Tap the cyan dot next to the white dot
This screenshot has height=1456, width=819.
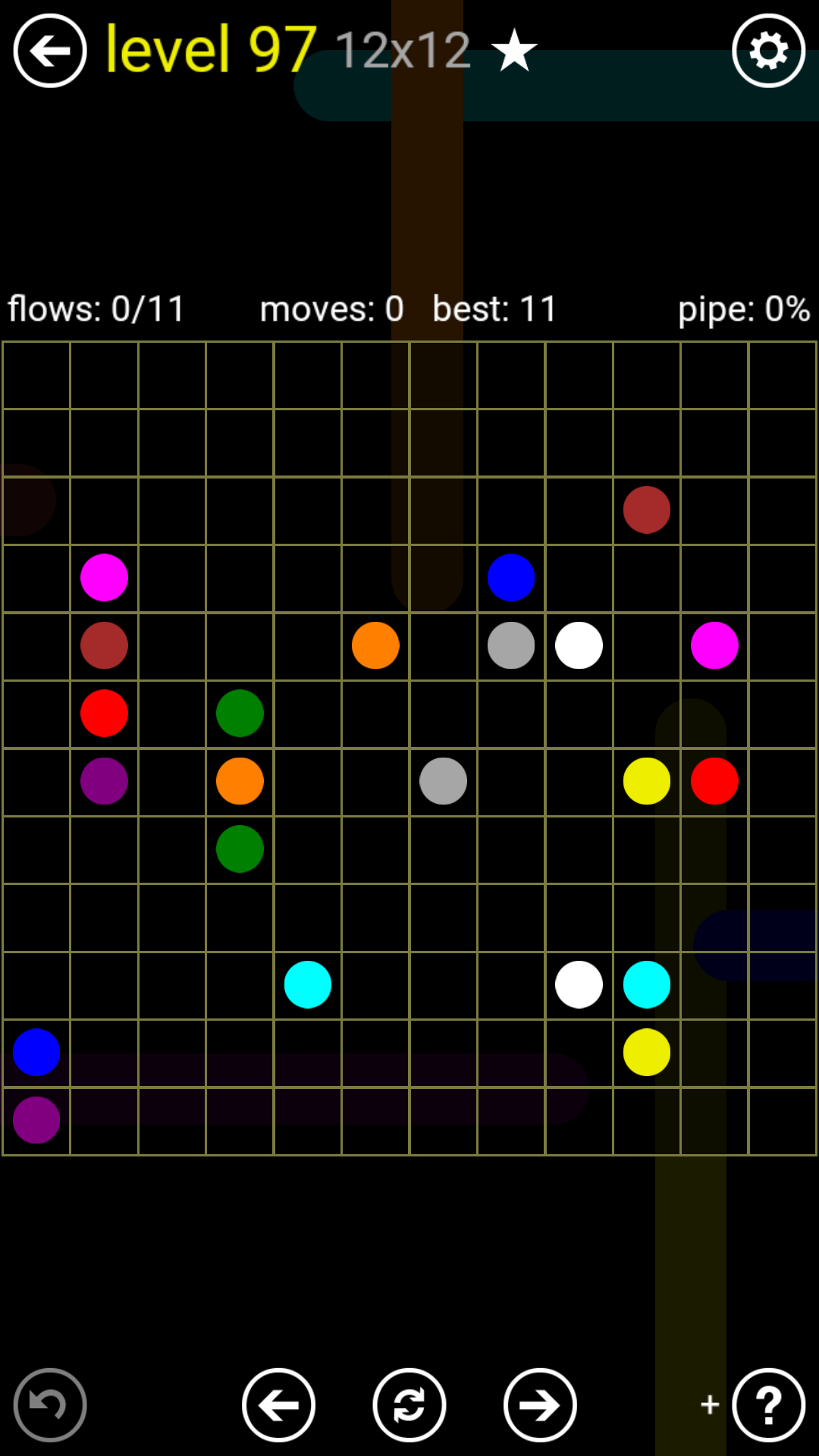pos(646,984)
